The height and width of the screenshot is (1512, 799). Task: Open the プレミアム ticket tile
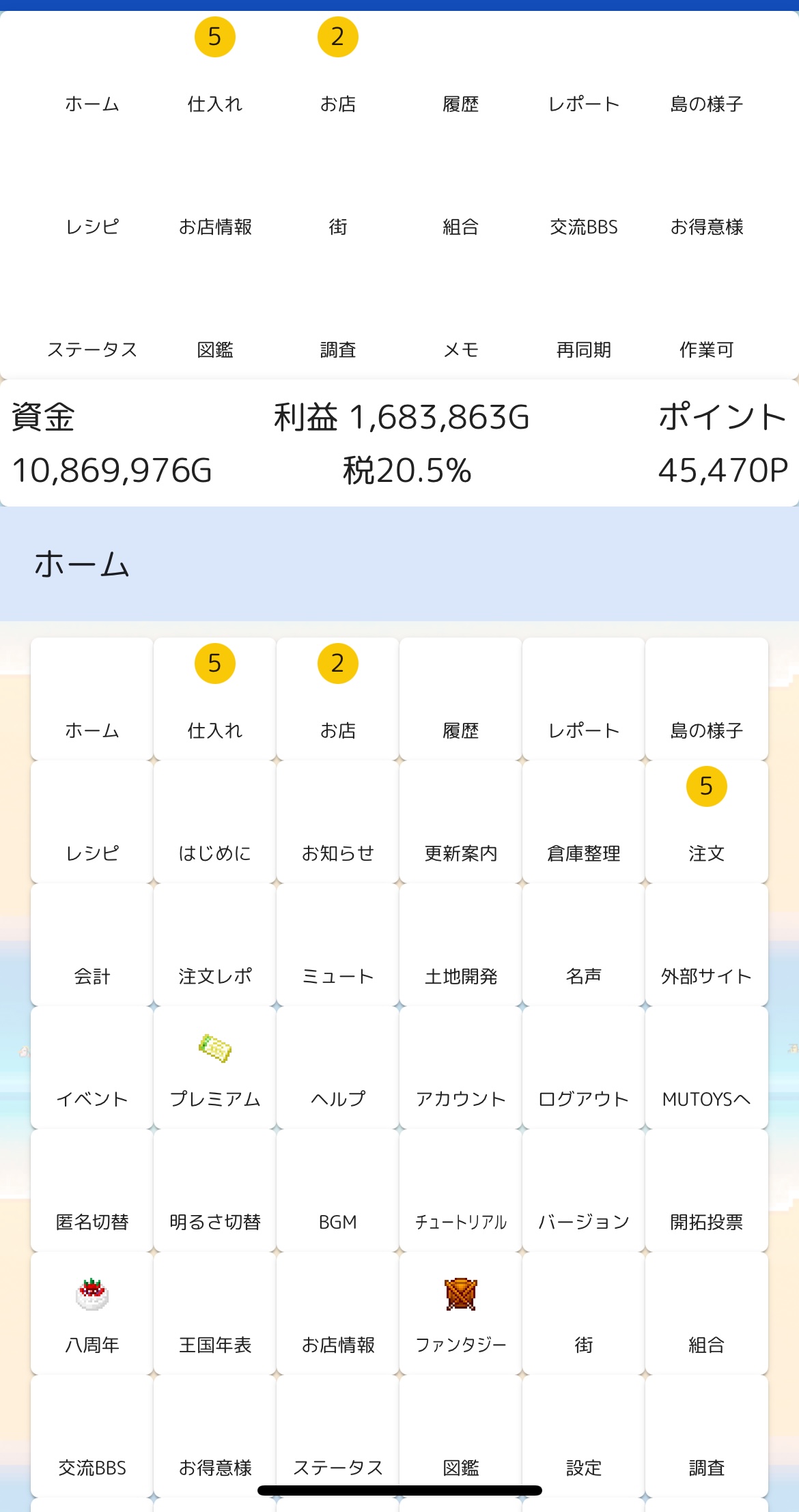pos(215,1068)
